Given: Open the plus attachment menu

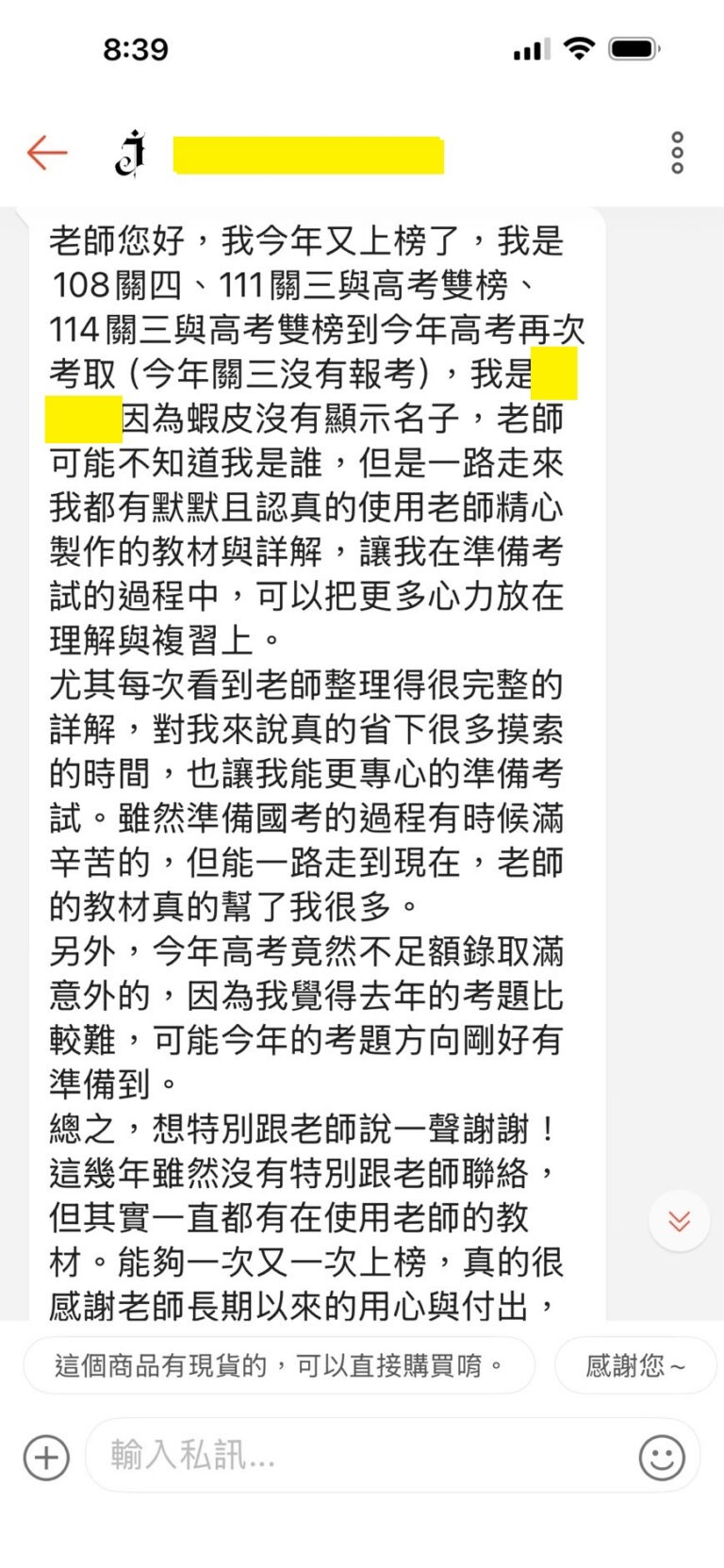Looking at the screenshot, I should tap(46, 1456).
